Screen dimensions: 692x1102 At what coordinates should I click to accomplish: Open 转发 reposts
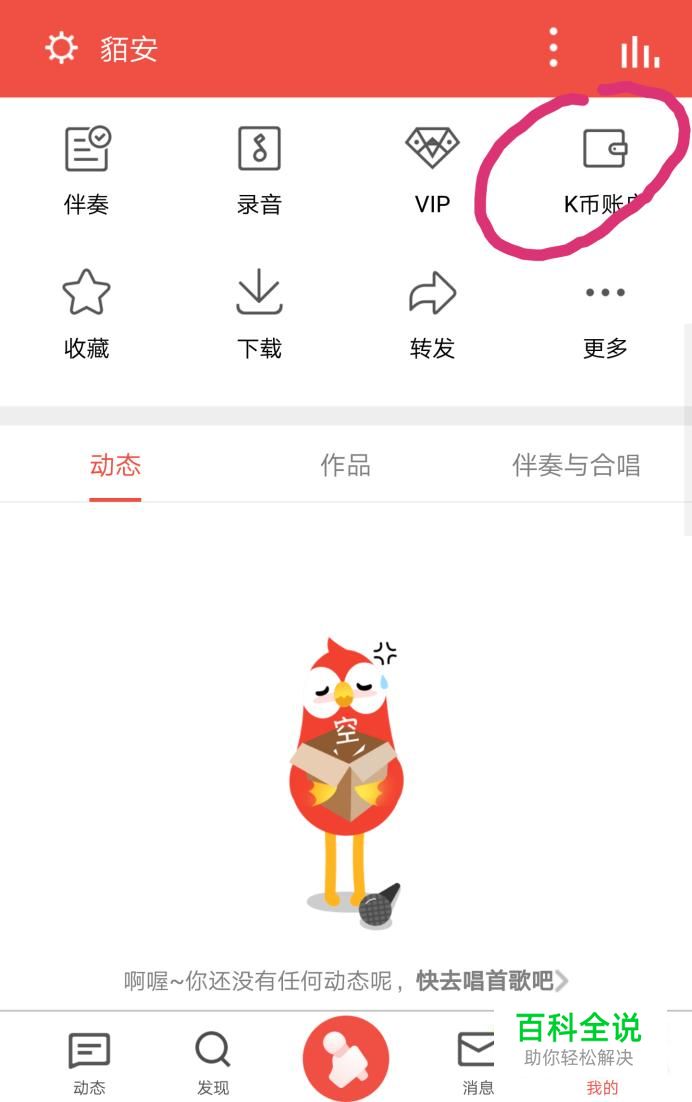pos(432,314)
